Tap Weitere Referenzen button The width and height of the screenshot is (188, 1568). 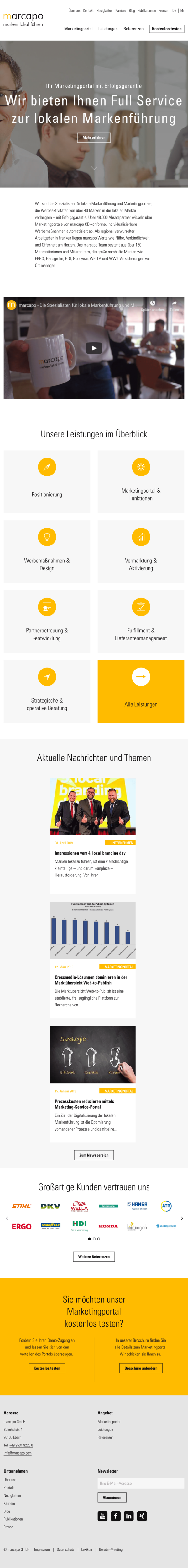pos(94,1256)
